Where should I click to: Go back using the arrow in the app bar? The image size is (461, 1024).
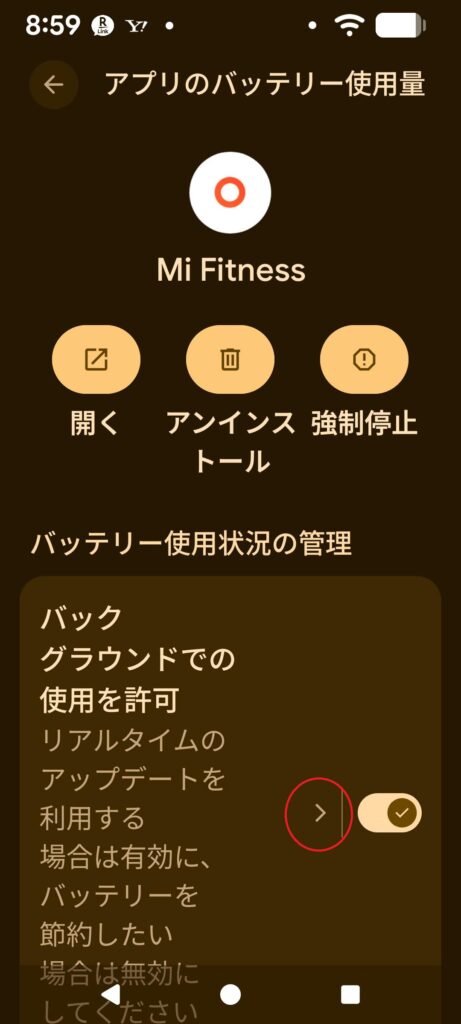54,84
